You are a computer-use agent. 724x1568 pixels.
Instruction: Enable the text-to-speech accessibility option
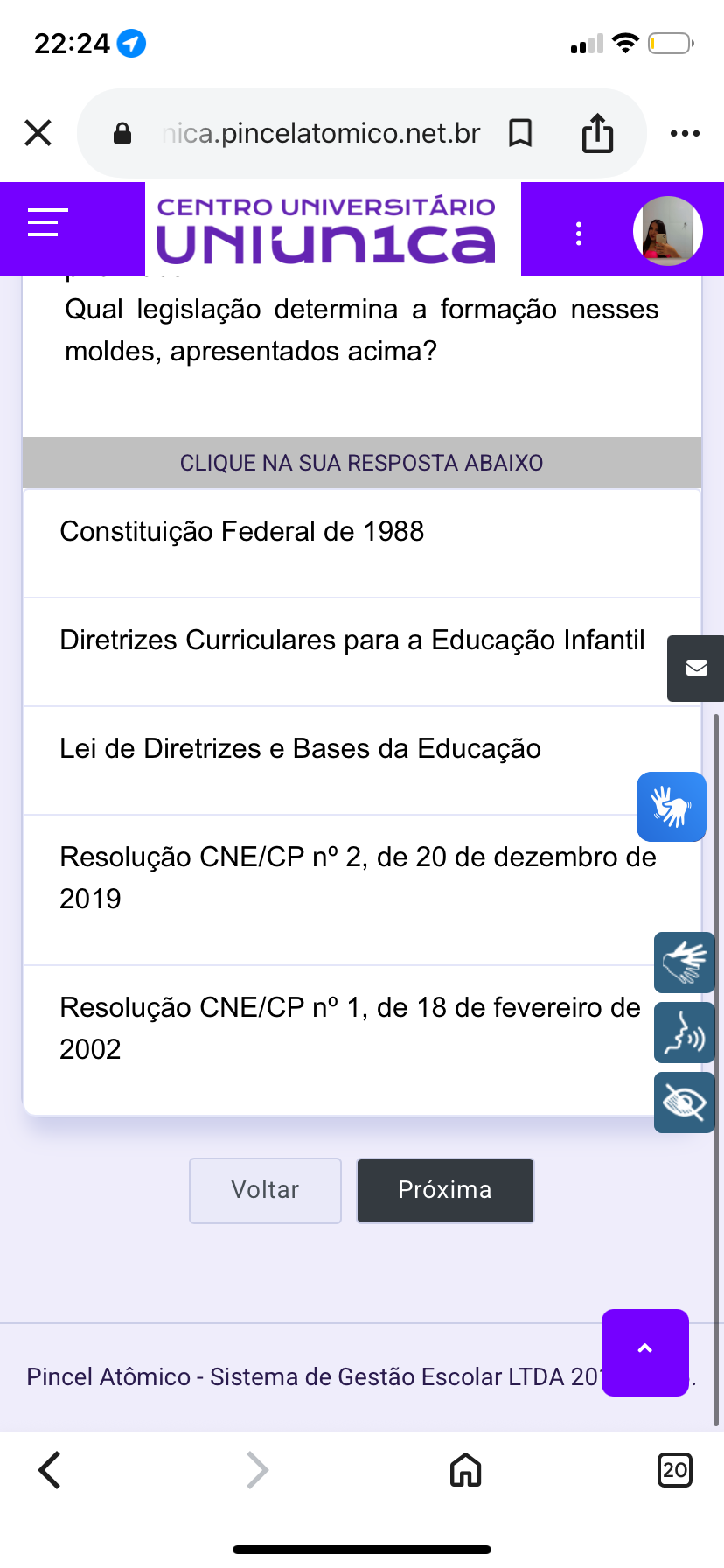coord(684,1032)
